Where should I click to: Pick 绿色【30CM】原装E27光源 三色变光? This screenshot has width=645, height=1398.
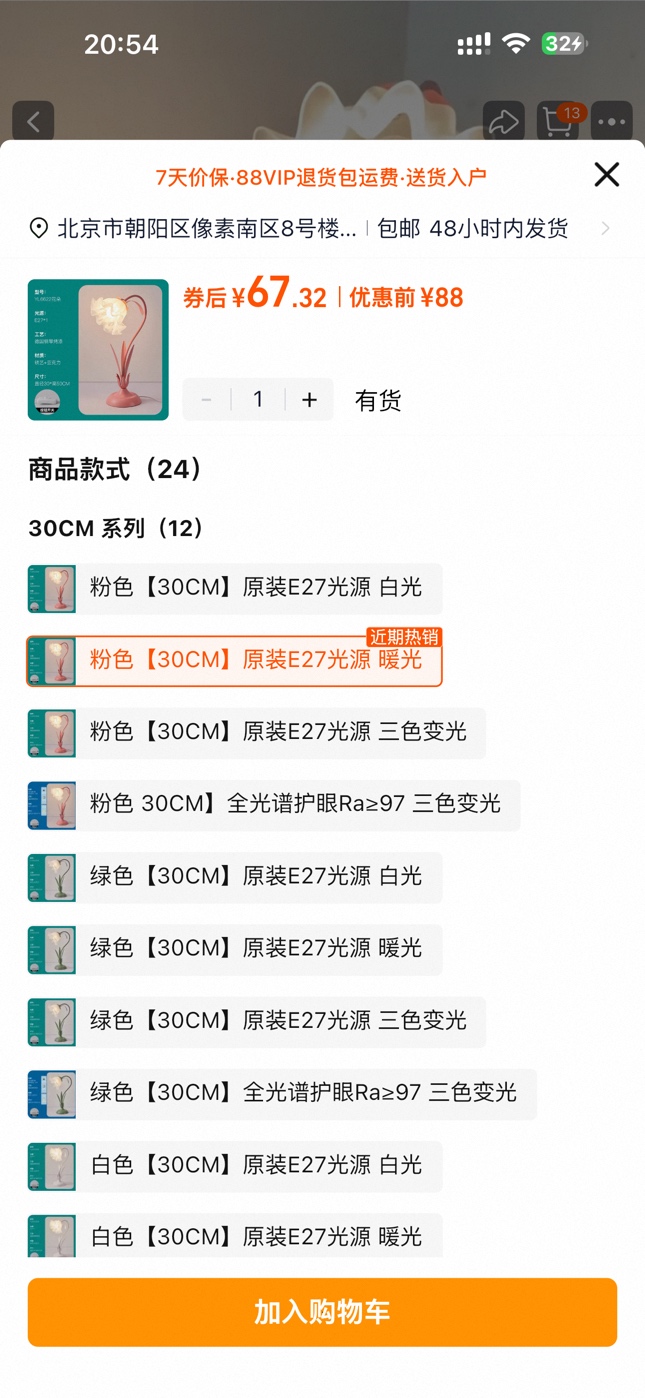coord(257,1020)
